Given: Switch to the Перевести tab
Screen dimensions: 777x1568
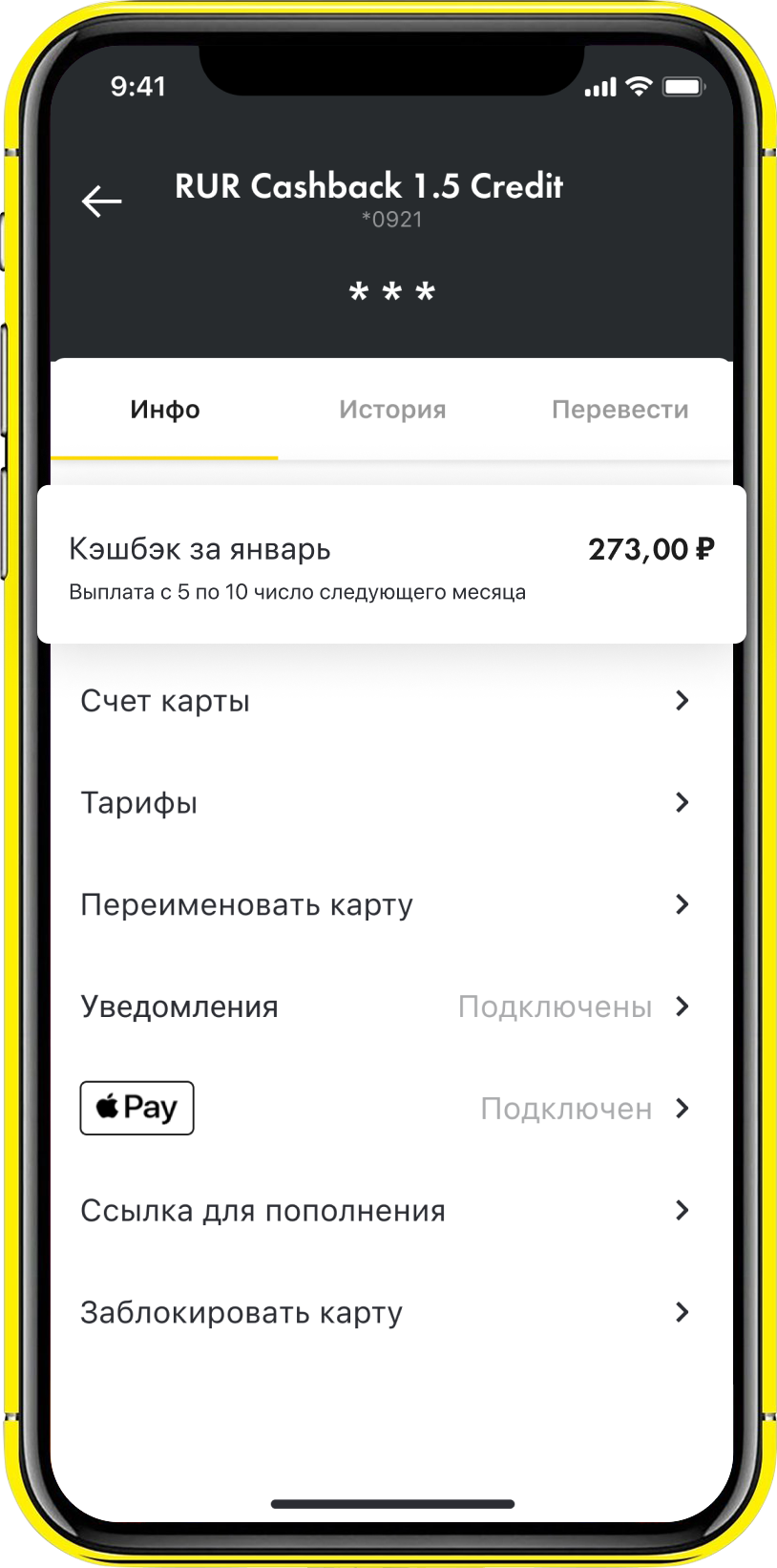Looking at the screenshot, I should (619, 410).
